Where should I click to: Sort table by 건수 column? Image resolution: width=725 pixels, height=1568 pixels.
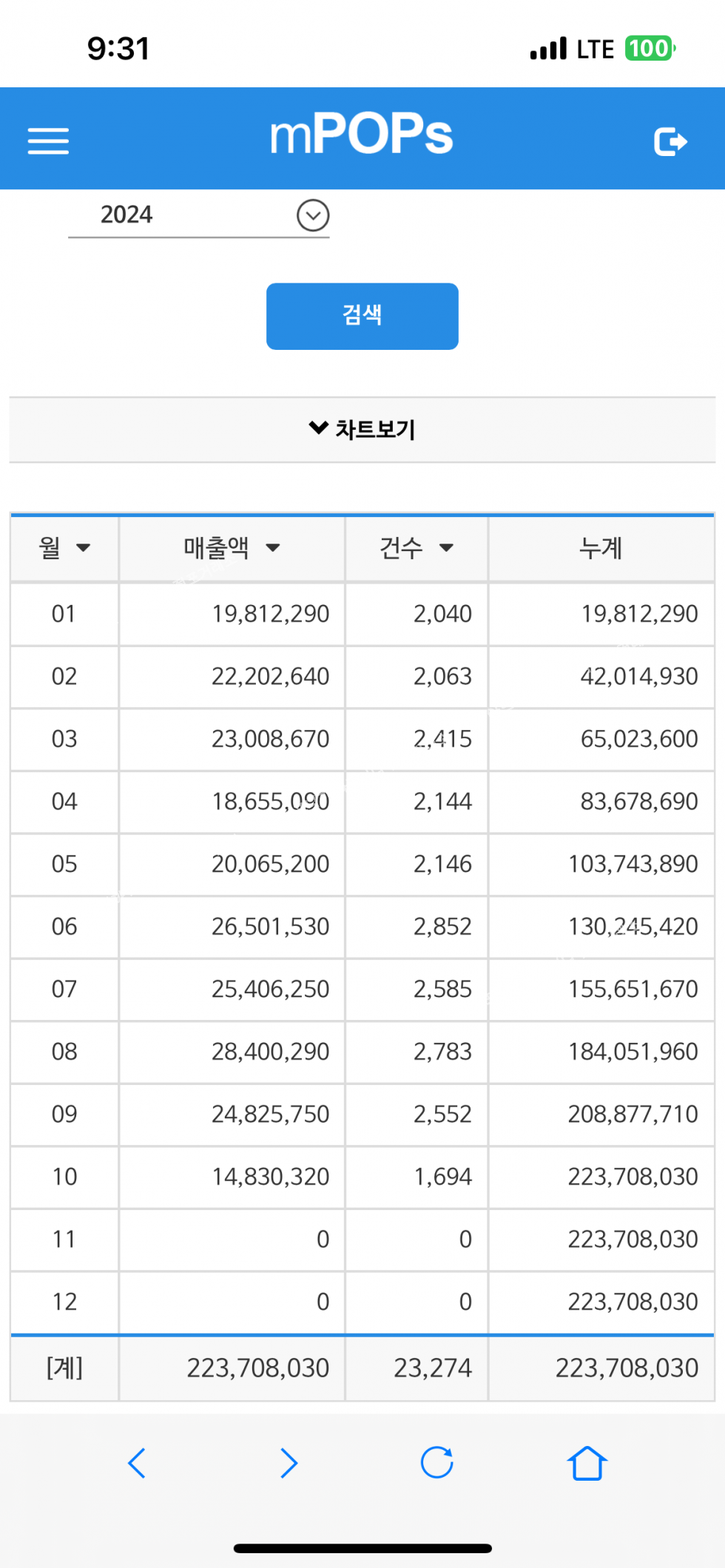coord(417,548)
